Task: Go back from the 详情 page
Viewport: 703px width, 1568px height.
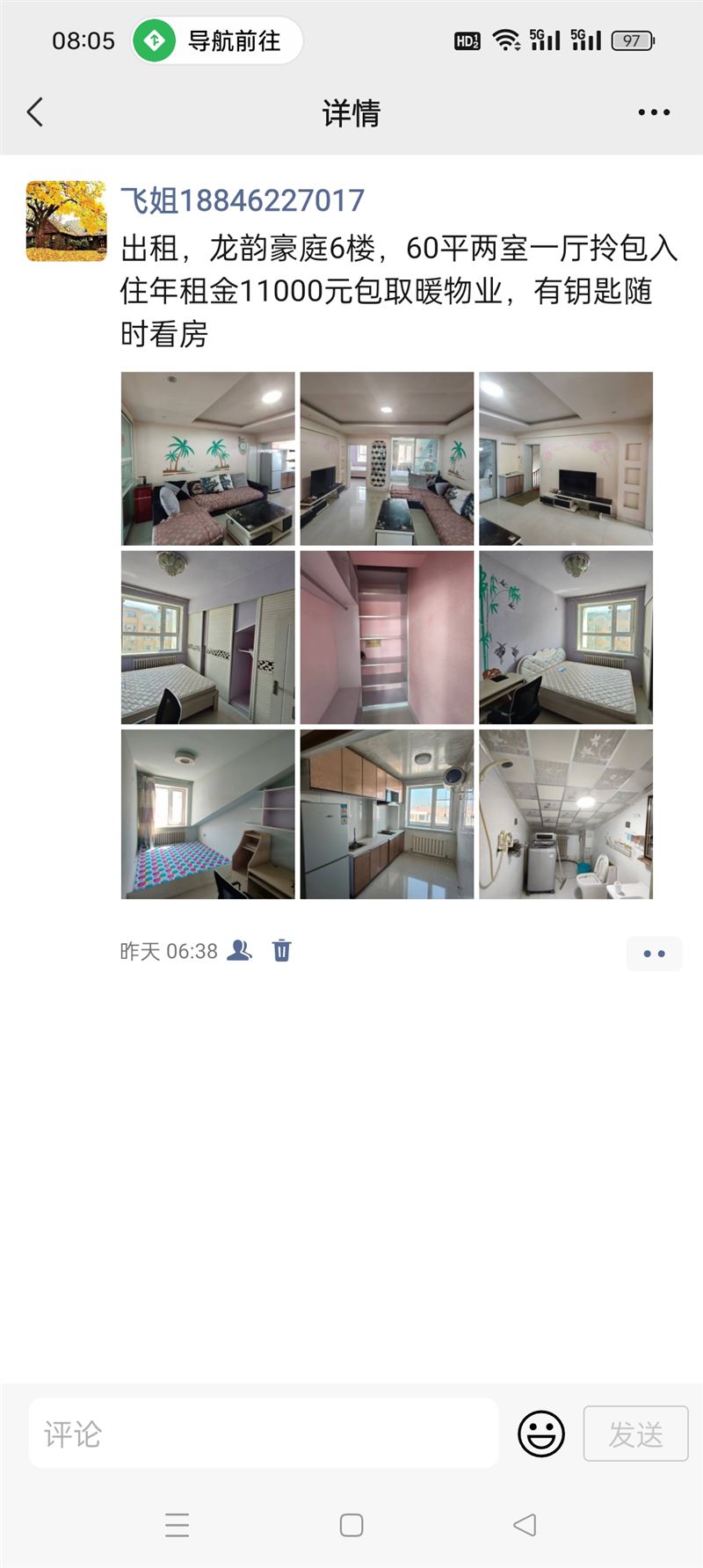Action: pyautogui.click(x=35, y=113)
